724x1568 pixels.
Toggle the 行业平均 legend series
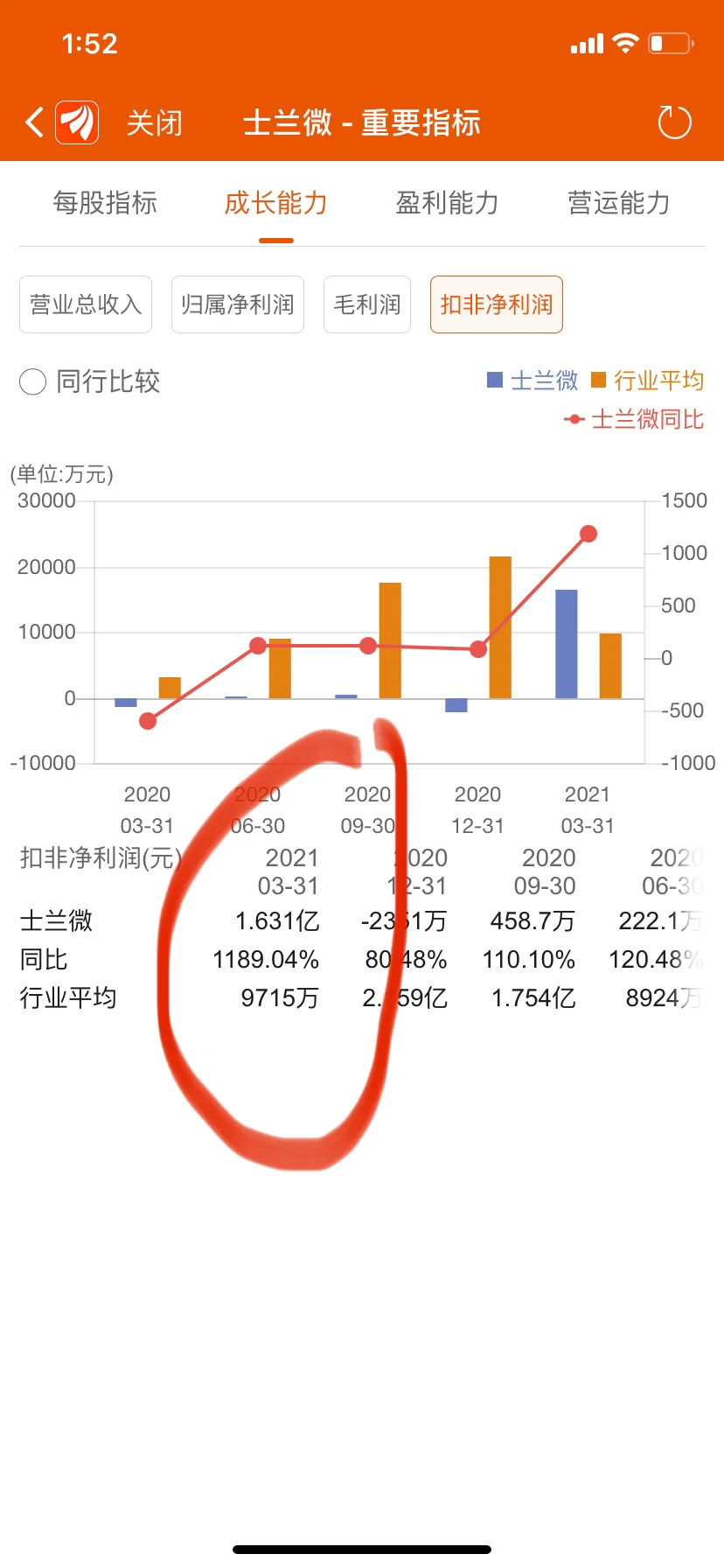click(x=648, y=381)
